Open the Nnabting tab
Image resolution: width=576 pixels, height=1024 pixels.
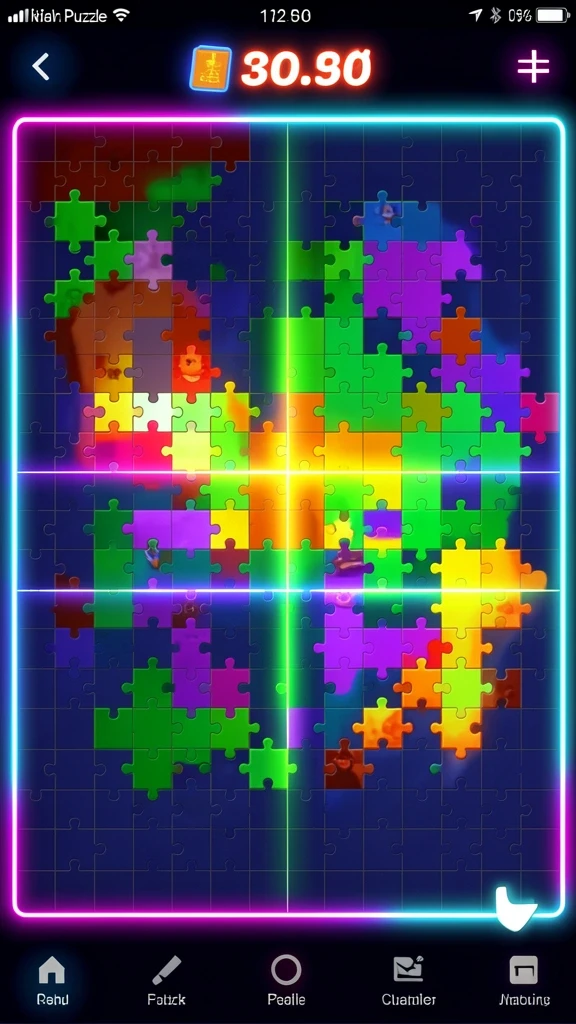[x=524, y=980]
